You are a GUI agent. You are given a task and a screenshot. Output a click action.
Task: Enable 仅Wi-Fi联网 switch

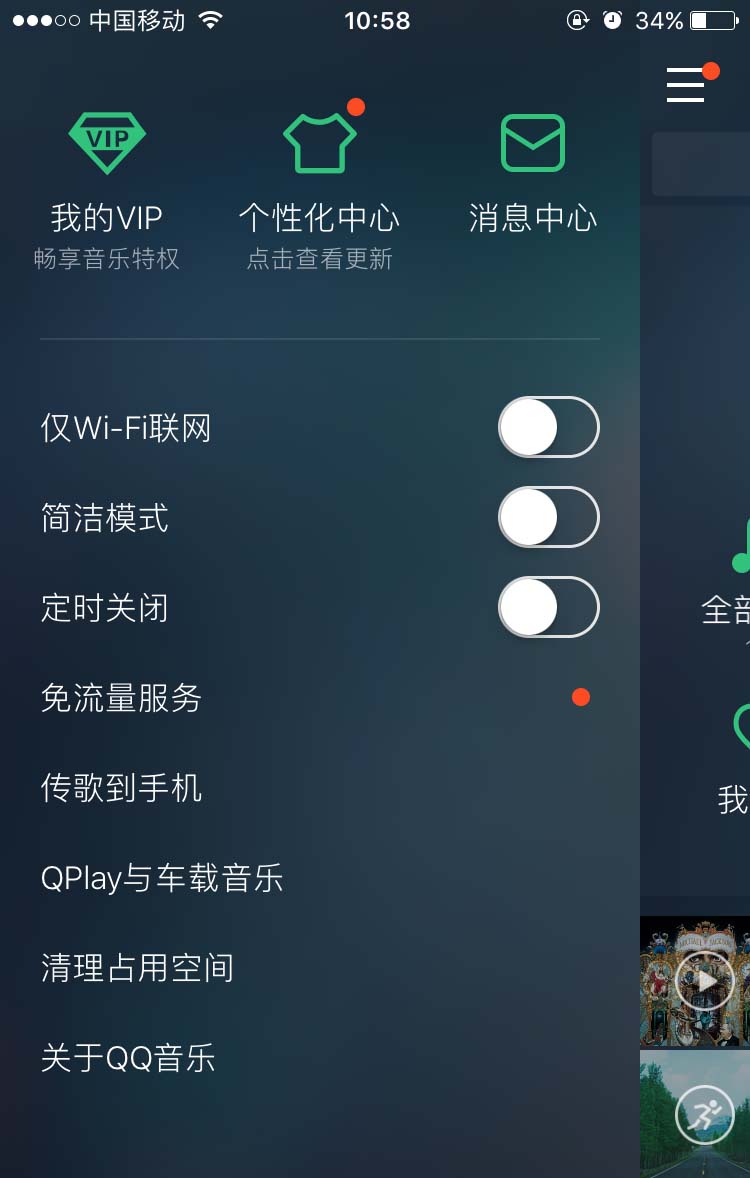point(548,428)
